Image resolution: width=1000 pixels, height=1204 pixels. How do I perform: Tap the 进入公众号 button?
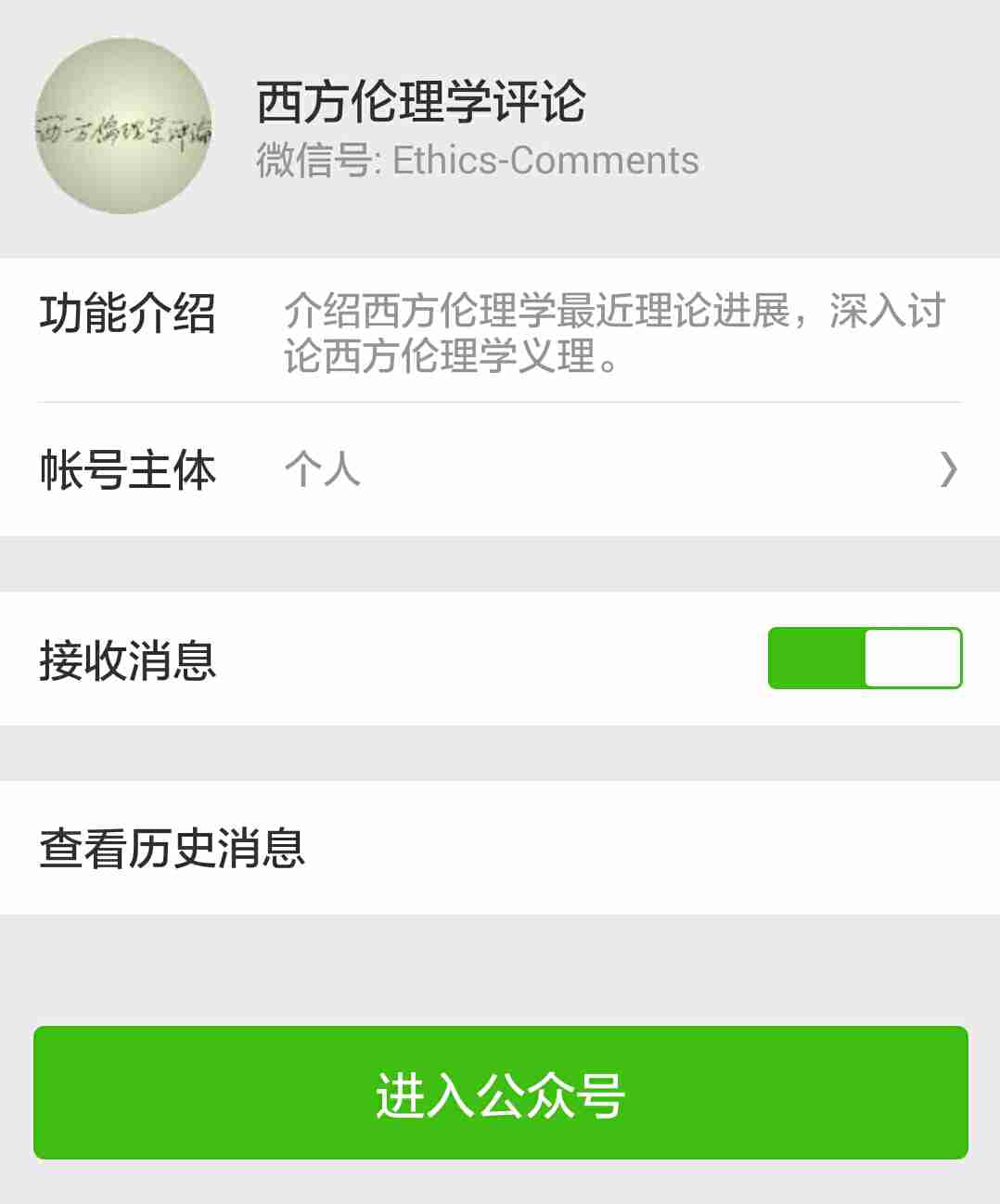coord(501,1093)
